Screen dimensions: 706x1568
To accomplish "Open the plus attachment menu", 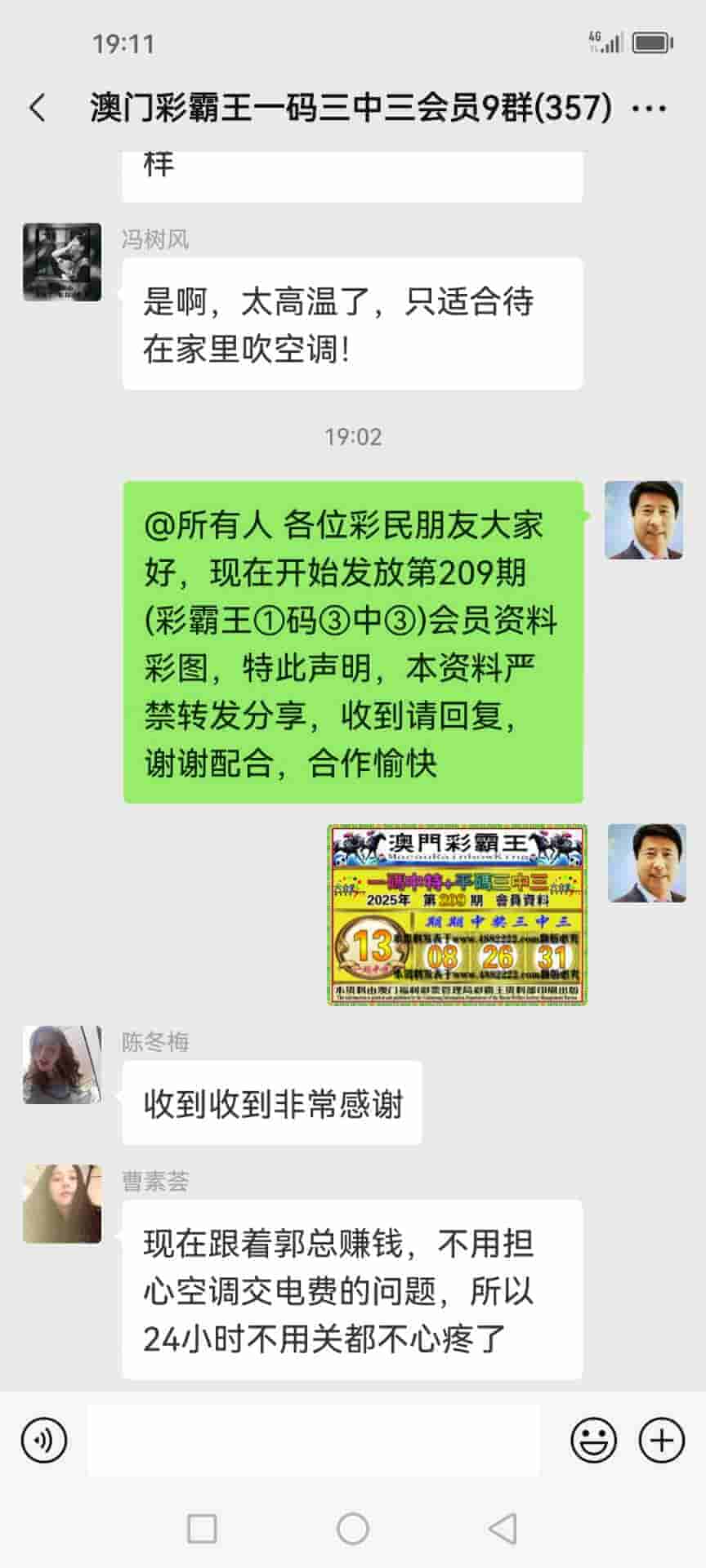I will (x=661, y=1440).
